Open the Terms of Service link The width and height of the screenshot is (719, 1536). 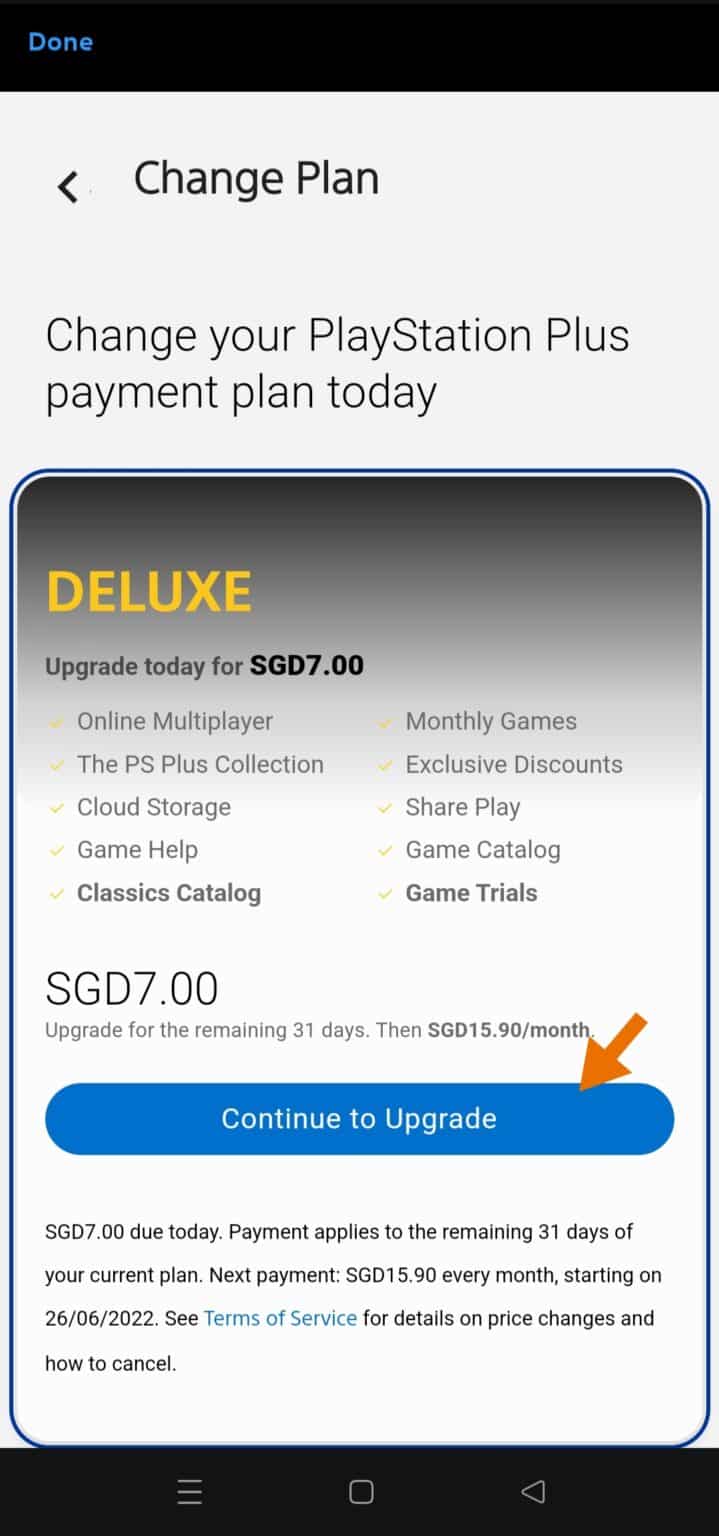click(x=280, y=1318)
